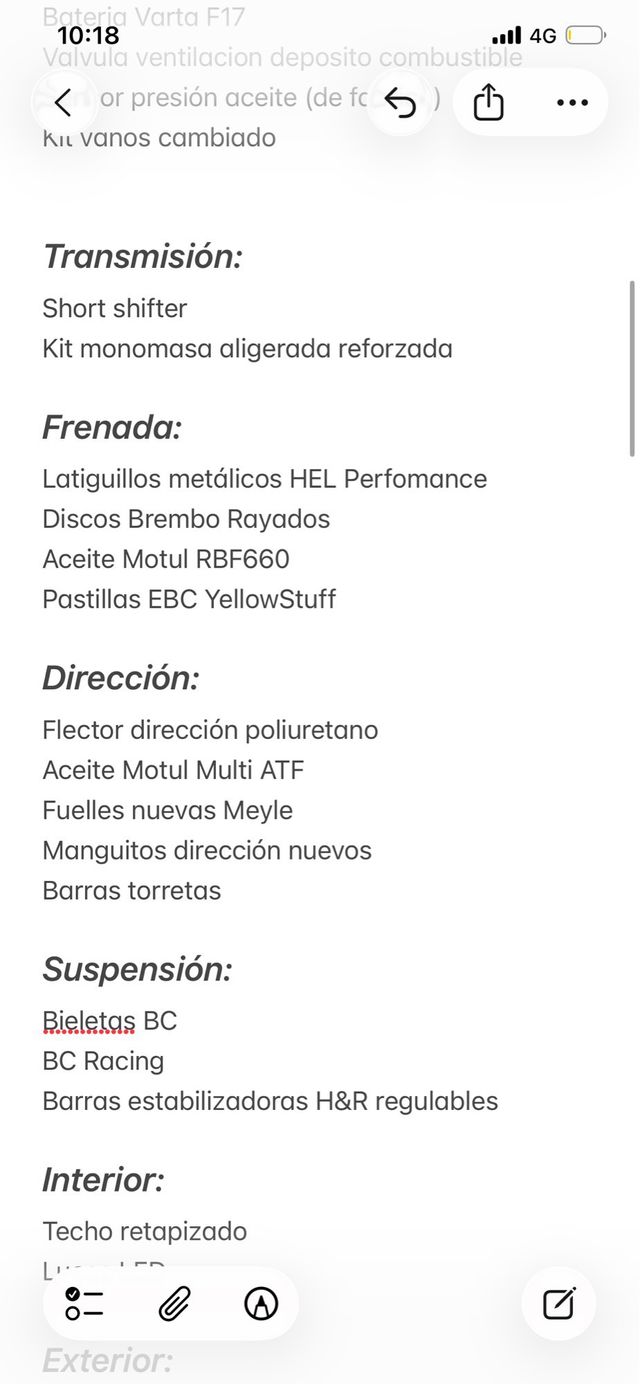Viewport: 640px width, 1384px height.
Task: Attach a file with the paperclip
Action: coord(174,1303)
